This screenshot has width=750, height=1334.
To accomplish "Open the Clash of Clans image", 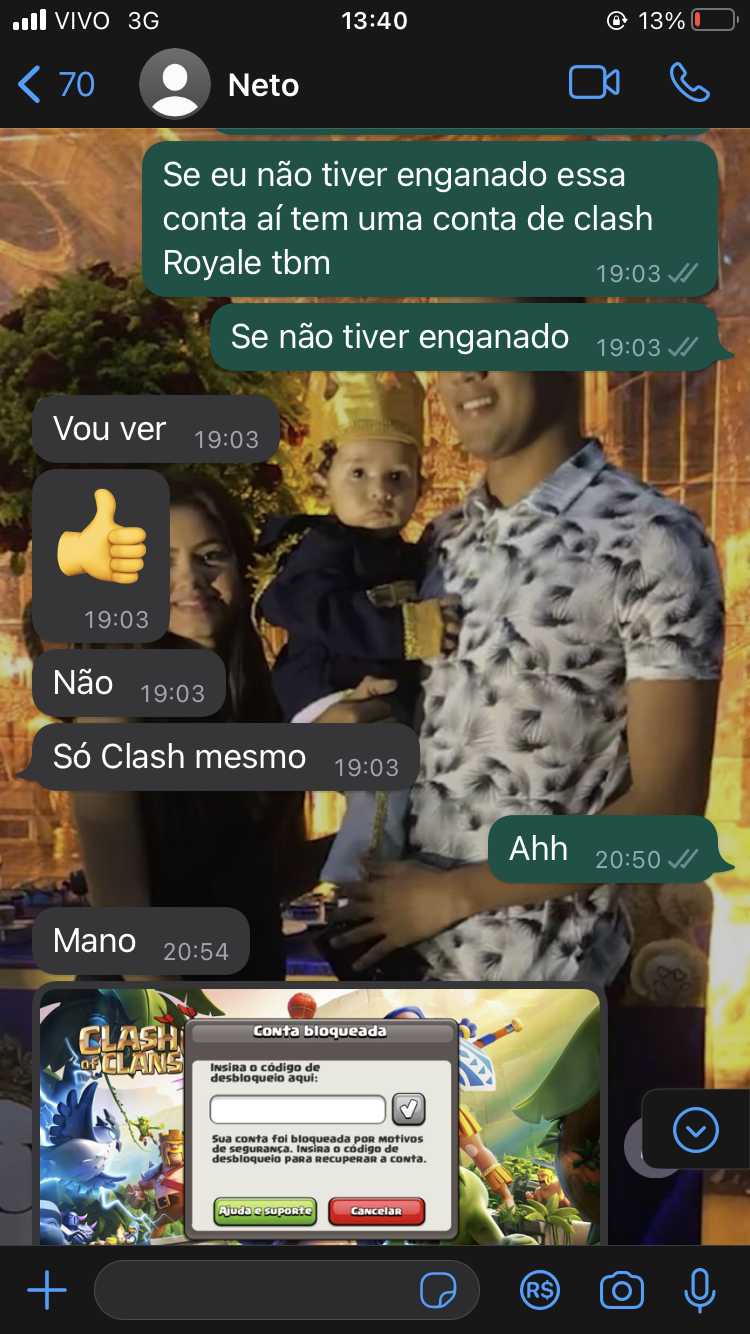I will [x=319, y=1116].
